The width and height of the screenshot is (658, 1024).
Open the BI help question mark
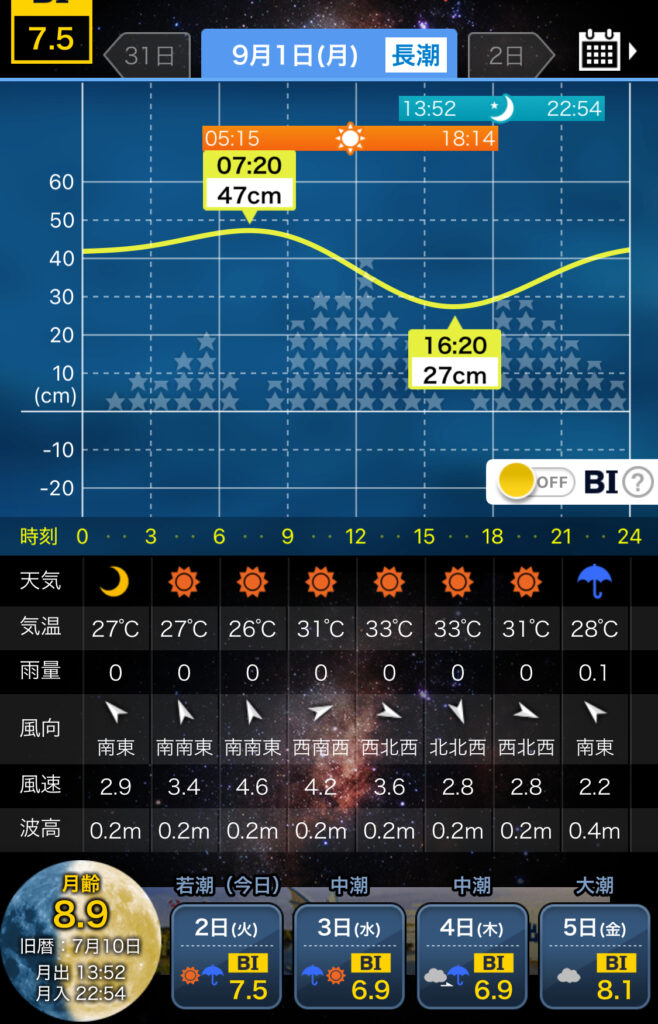637,482
